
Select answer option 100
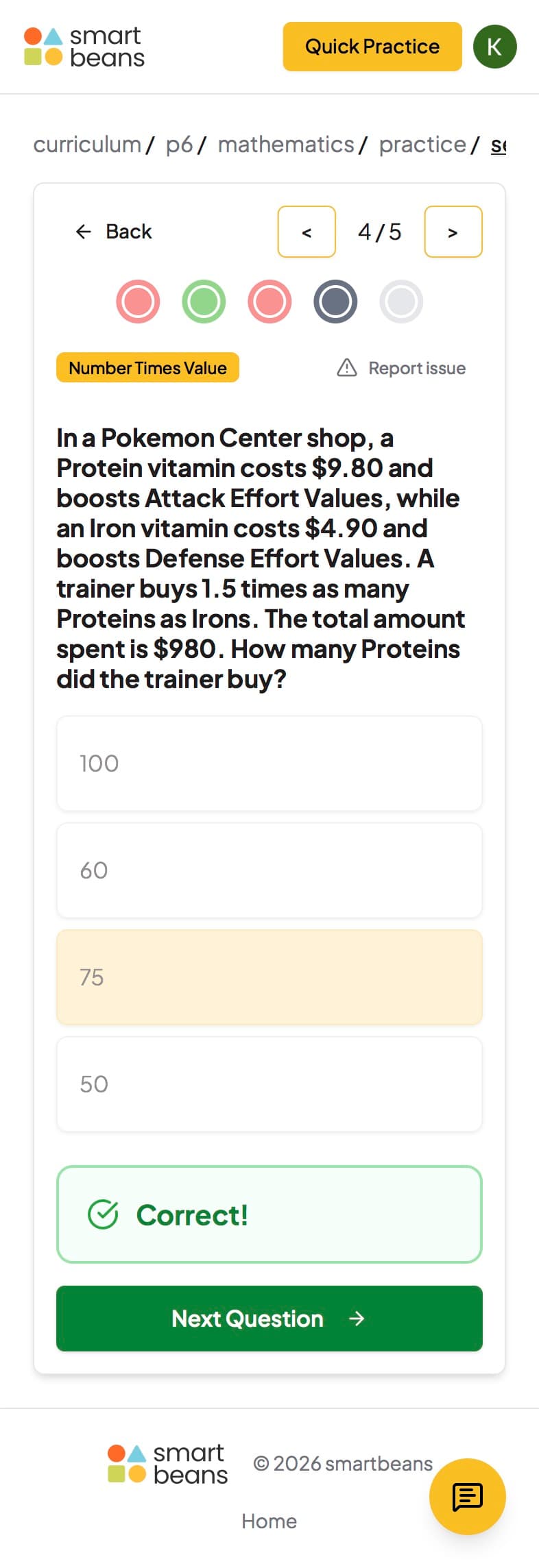(269, 763)
